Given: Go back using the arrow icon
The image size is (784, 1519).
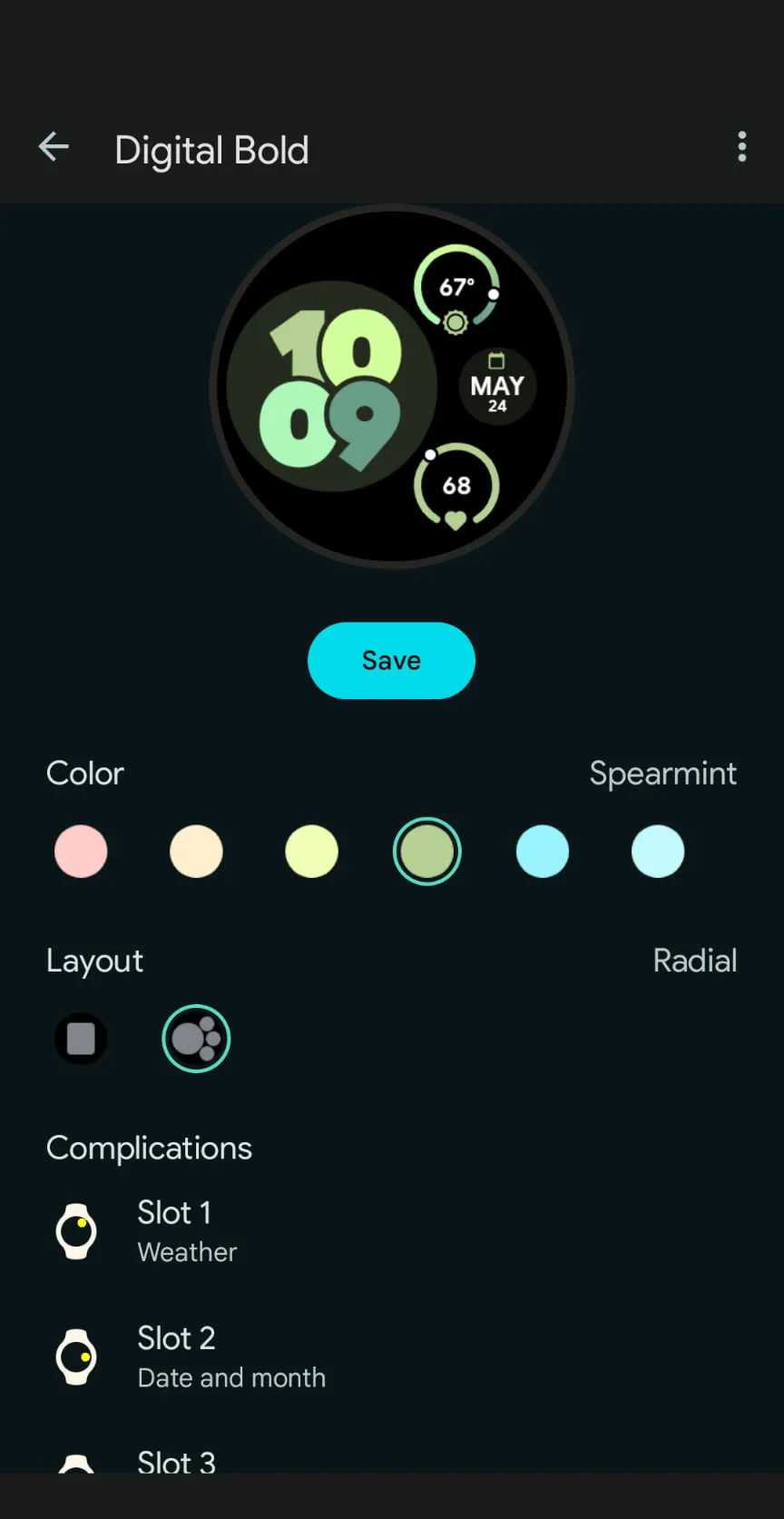Looking at the screenshot, I should pyautogui.click(x=54, y=147).
